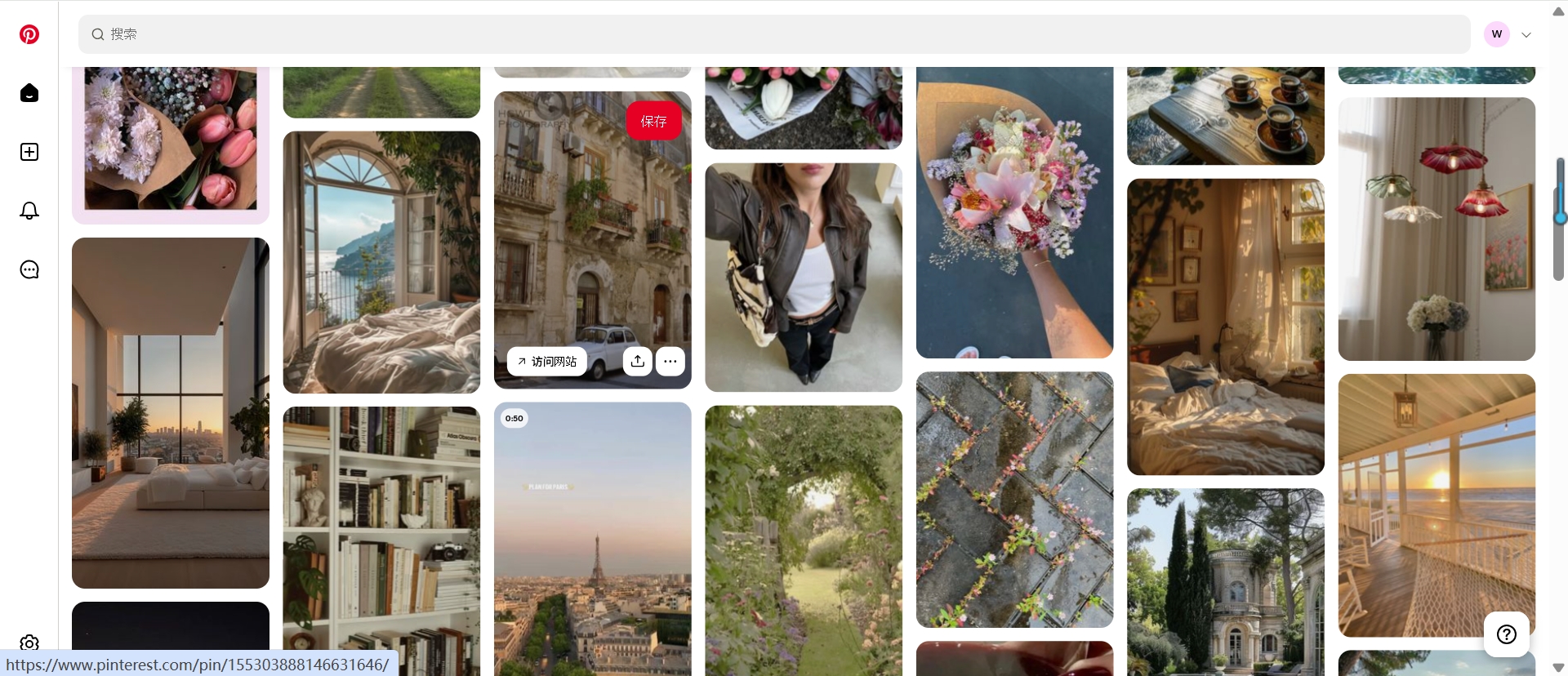Viewport: 1568px width, 676px height.
Task: Open the settings gear icon
Action: 29,642
